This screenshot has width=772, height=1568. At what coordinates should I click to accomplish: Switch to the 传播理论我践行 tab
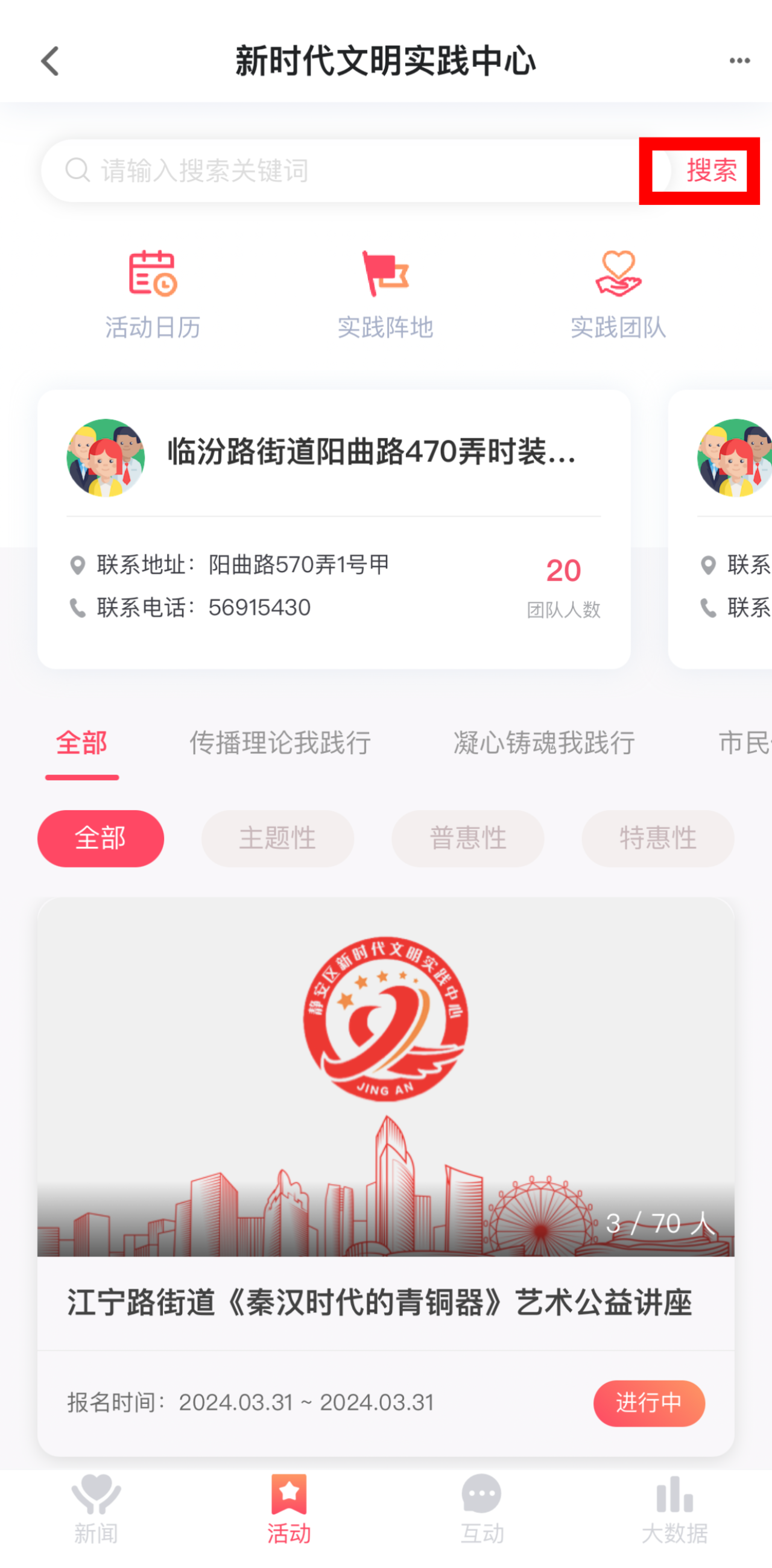tap(280, 743)
